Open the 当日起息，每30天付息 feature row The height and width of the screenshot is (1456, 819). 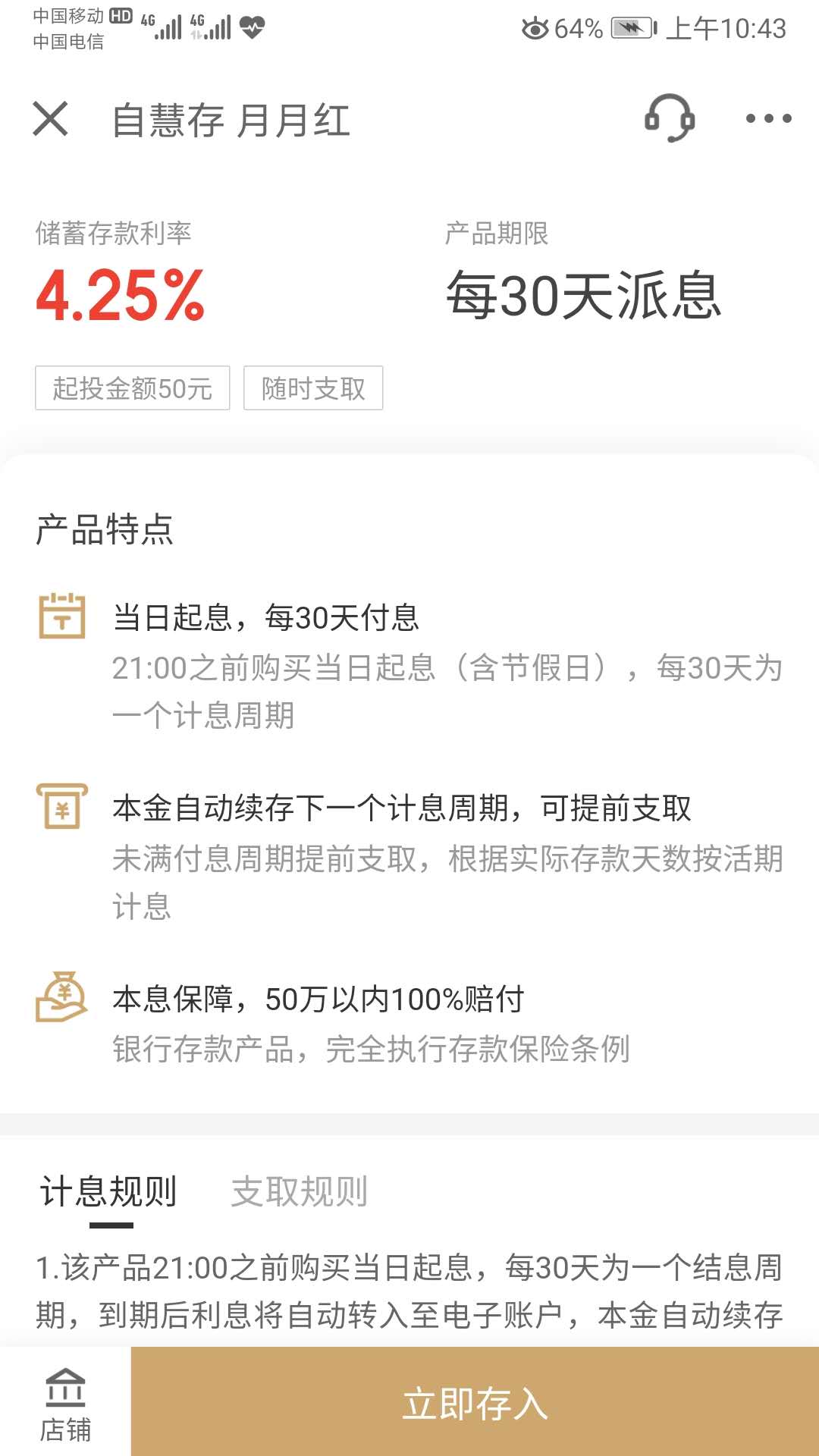[265, 617]
